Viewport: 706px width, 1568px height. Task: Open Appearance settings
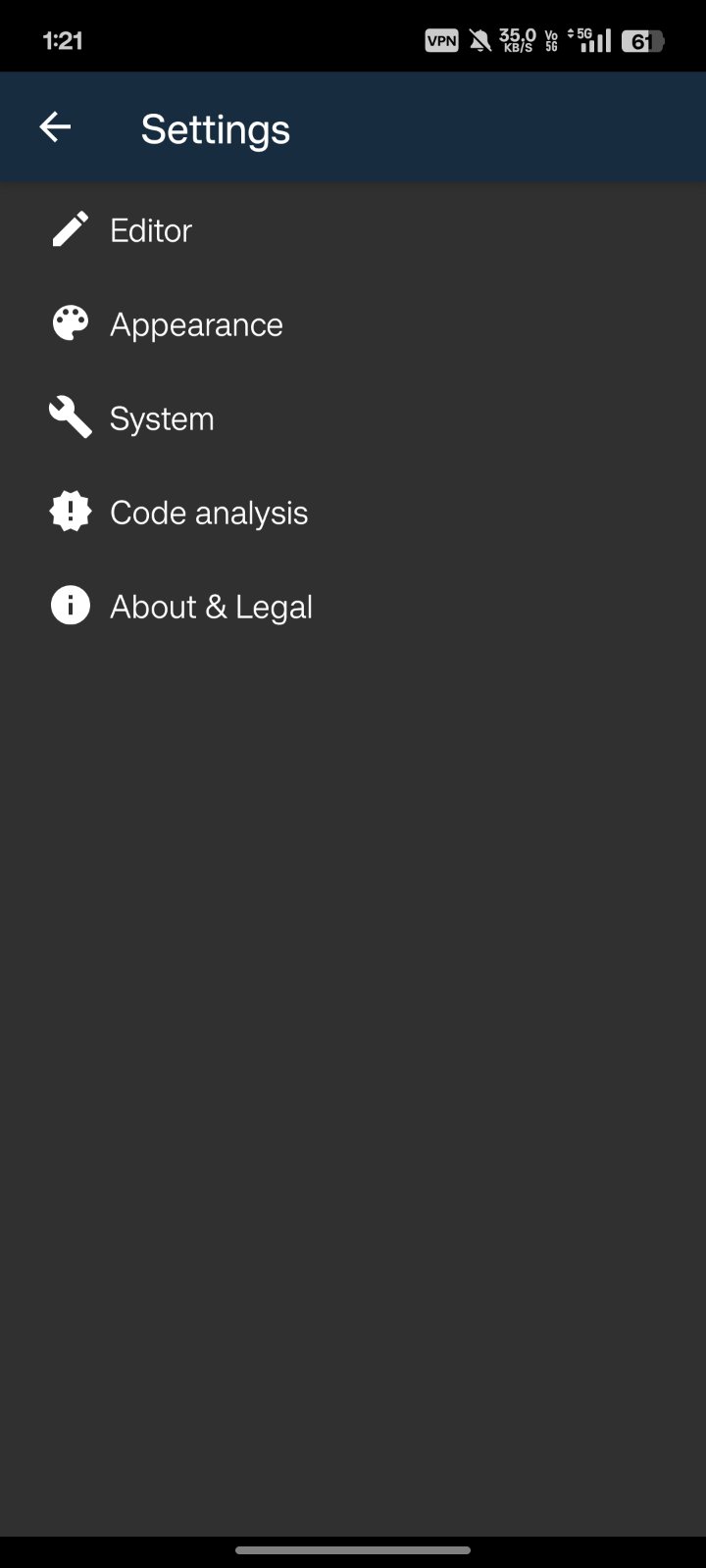pyautogui.click(x=196, y=324)
